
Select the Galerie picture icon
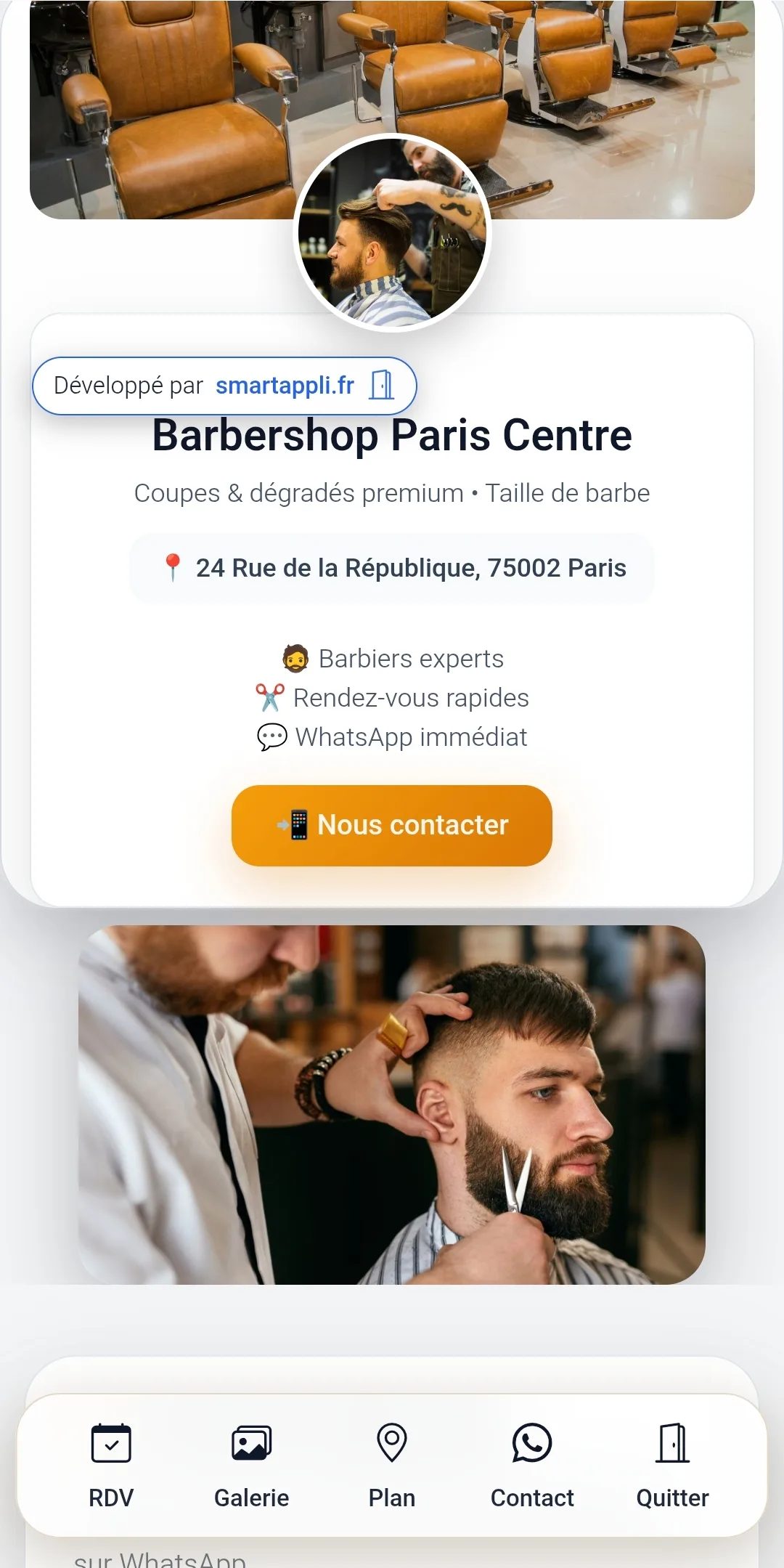[x=251, y=1442]
